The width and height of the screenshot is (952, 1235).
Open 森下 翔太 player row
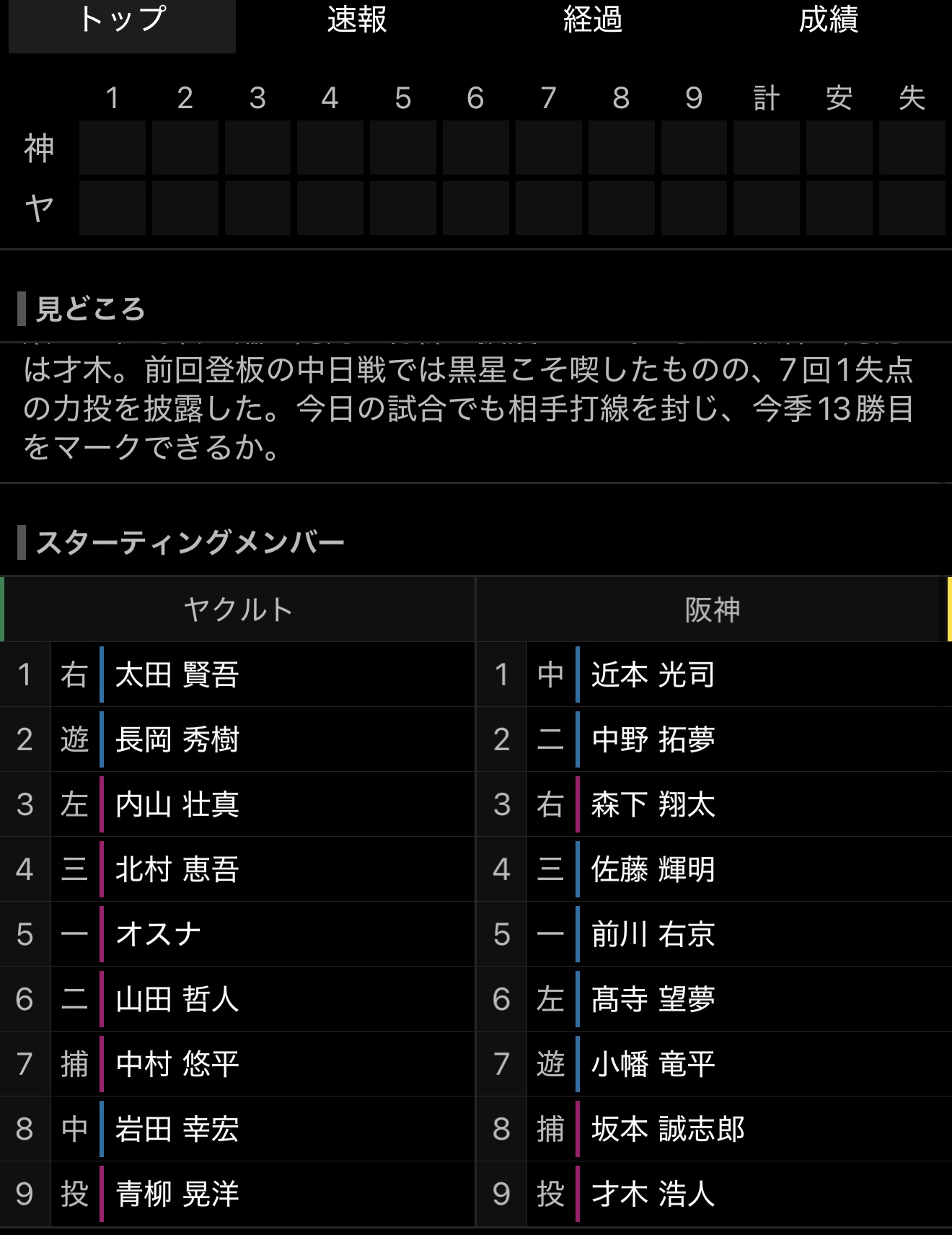[x=653, y=804]
